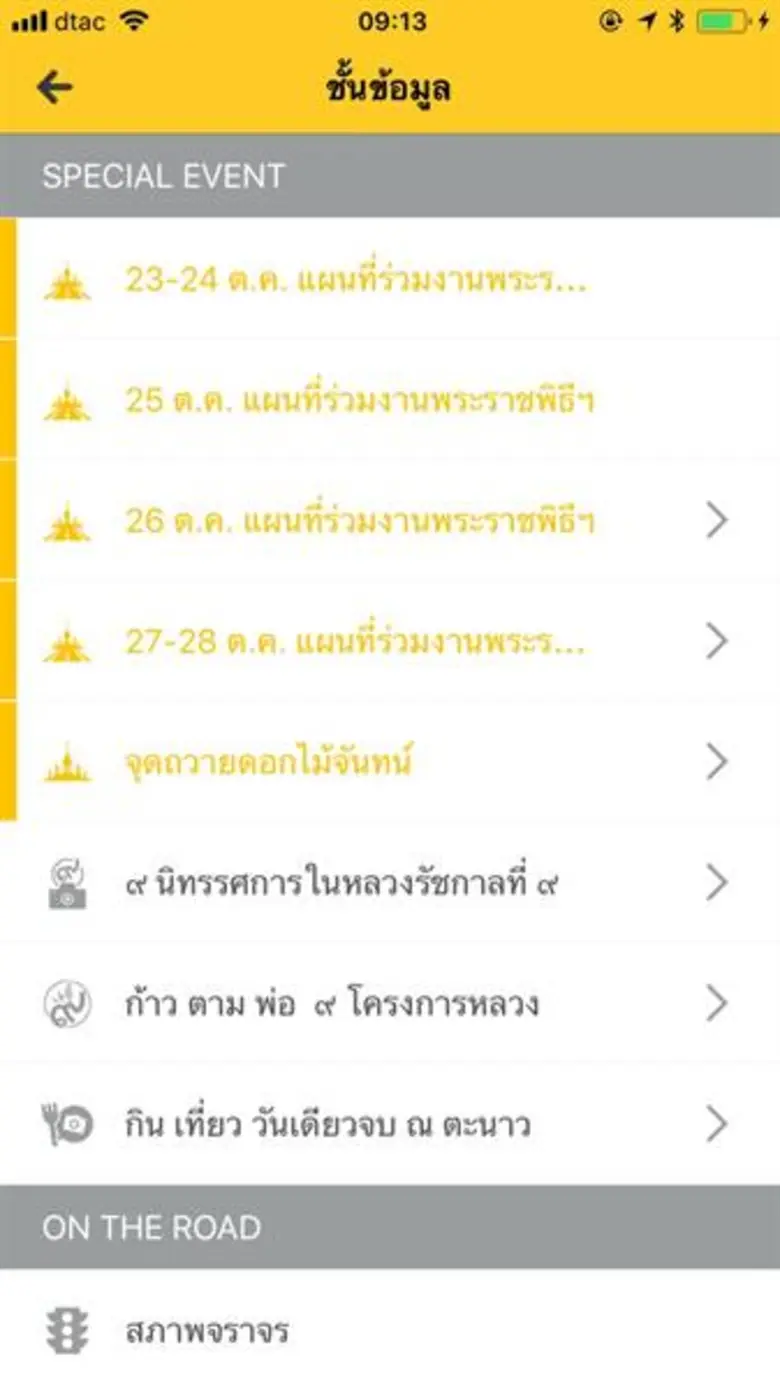
Task: Open the 27-28 ต.ค. details chevron
Action: coord(716,641)
